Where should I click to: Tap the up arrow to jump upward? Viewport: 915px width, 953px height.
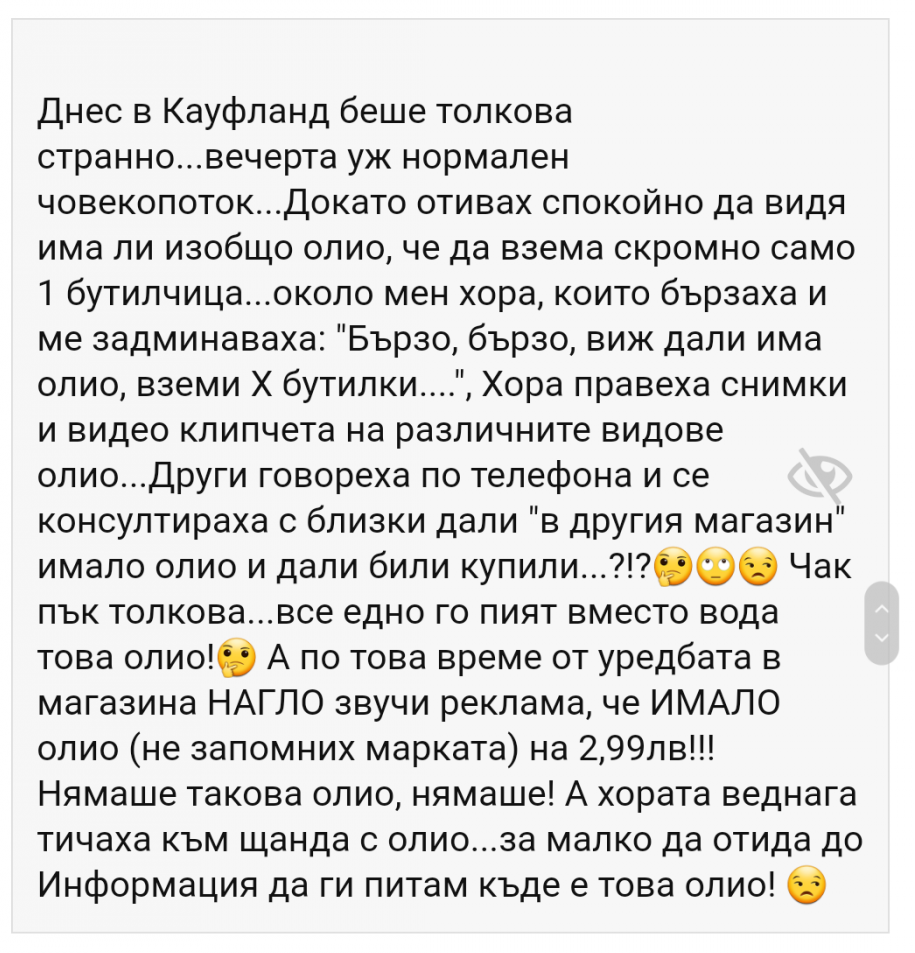tap(881, 608)
